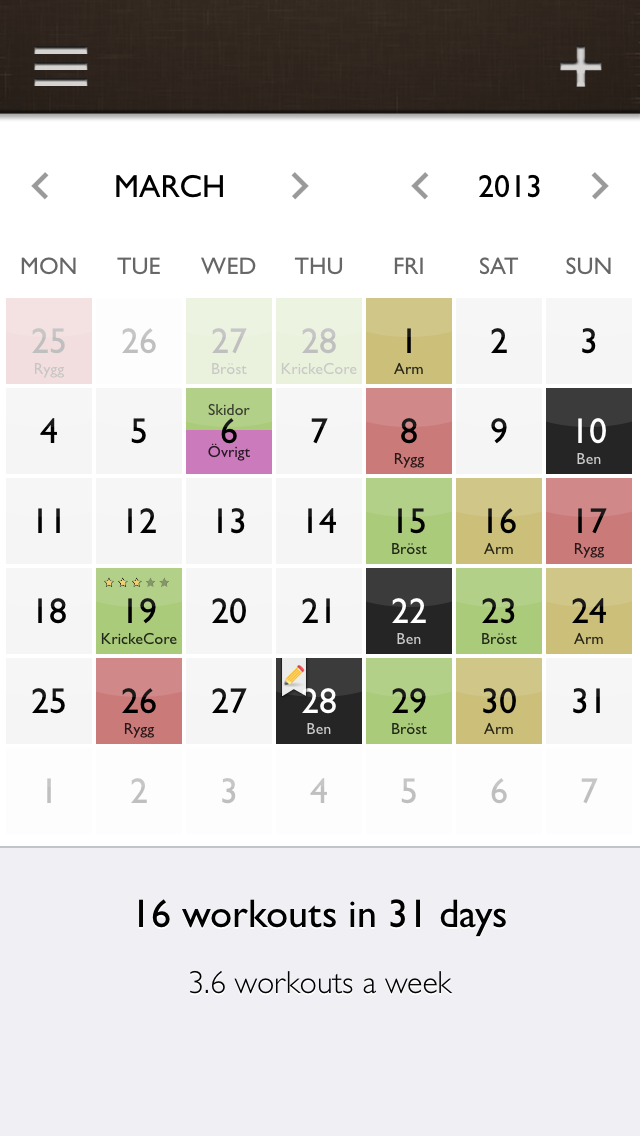Add a new workout with plus icon
Screen dimensions: 640x1136
[x=581, y=67]
